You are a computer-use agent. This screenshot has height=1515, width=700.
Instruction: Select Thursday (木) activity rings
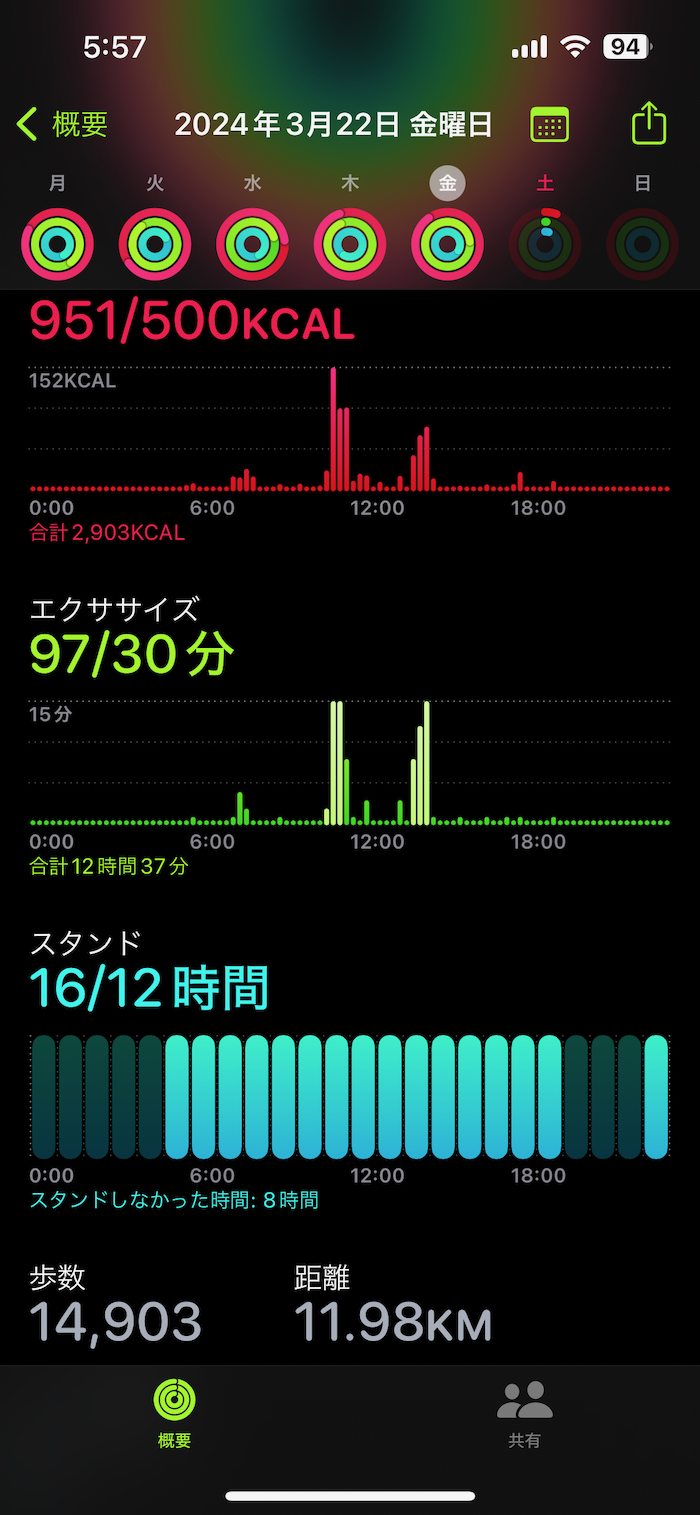point(350,244)
